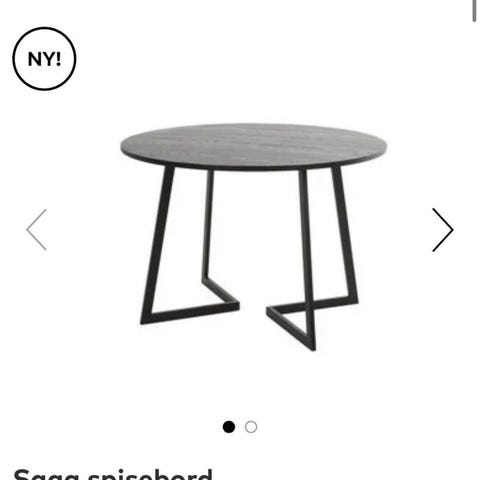480x480 pixels.
Task: Go to the previous product image
Action: (36, 230)
